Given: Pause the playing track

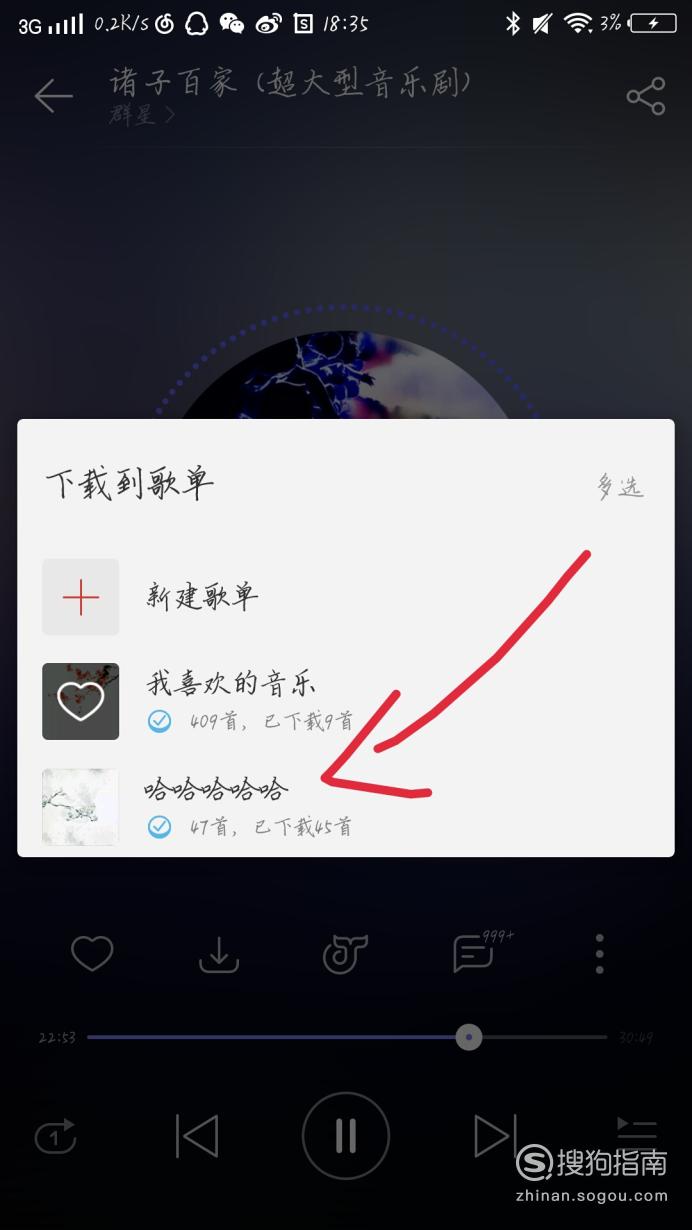Looking at the screenshot, I should (x=346, y=1136).
